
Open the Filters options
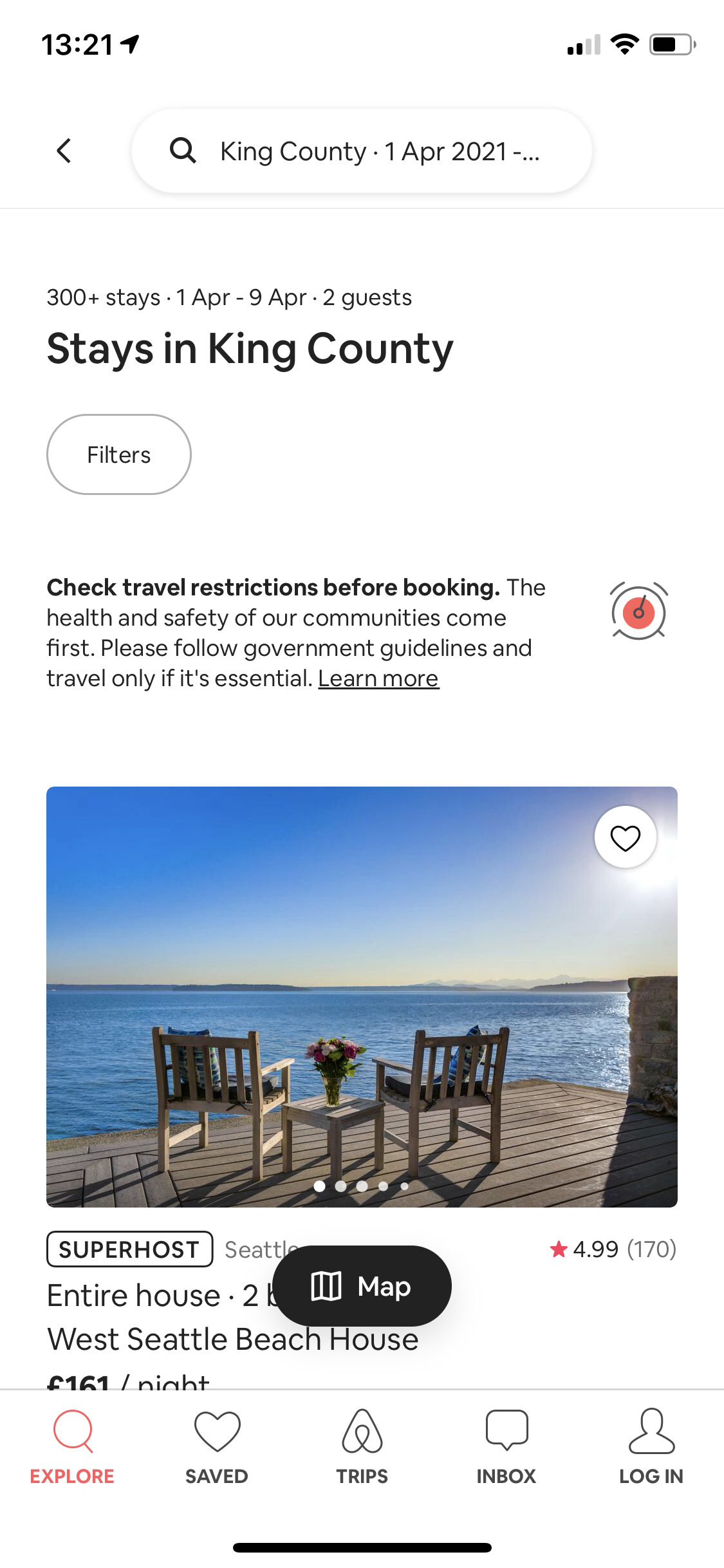[x=119, y=454]
